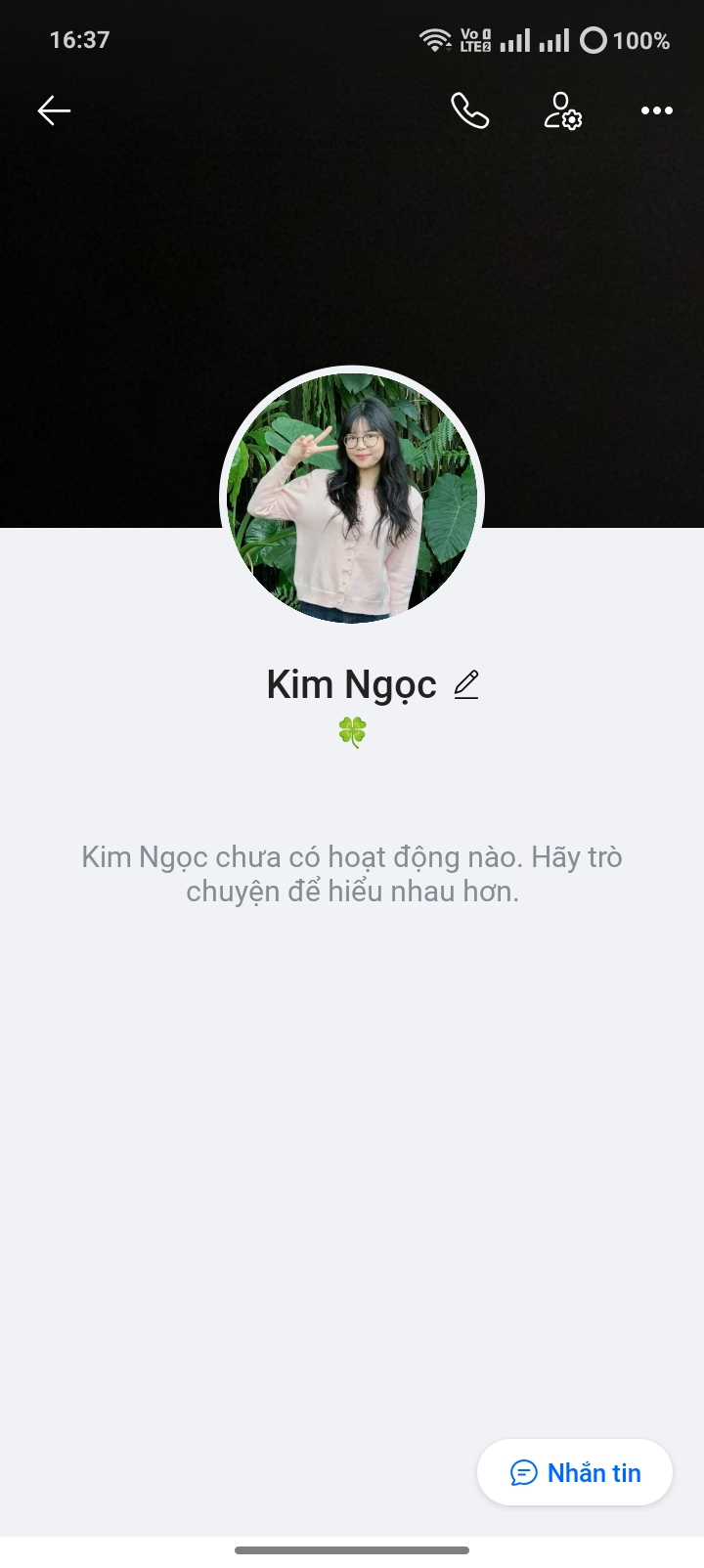Open the black cover photo
Viewport: 704px width, 1568px height.
352,244
